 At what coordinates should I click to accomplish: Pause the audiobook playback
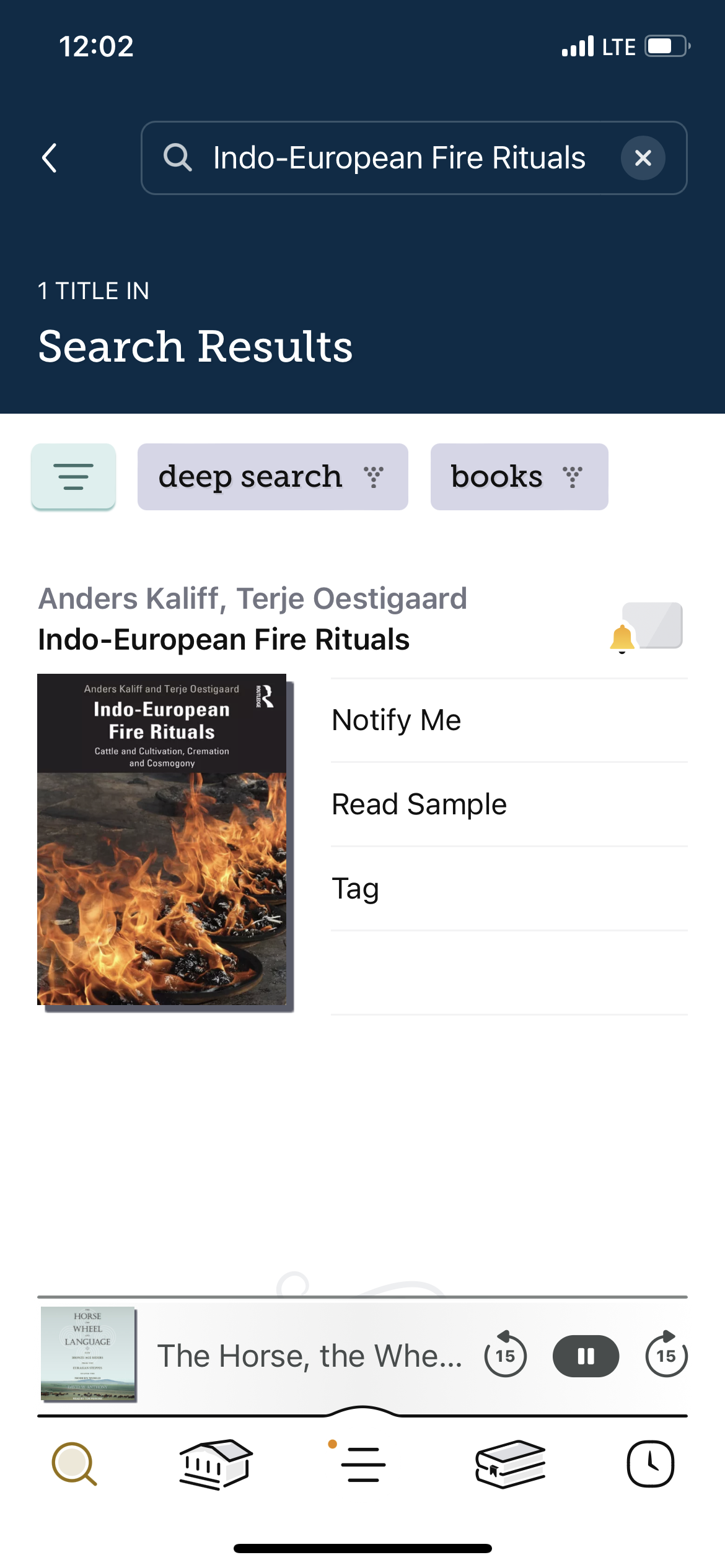coord(586,1356)
